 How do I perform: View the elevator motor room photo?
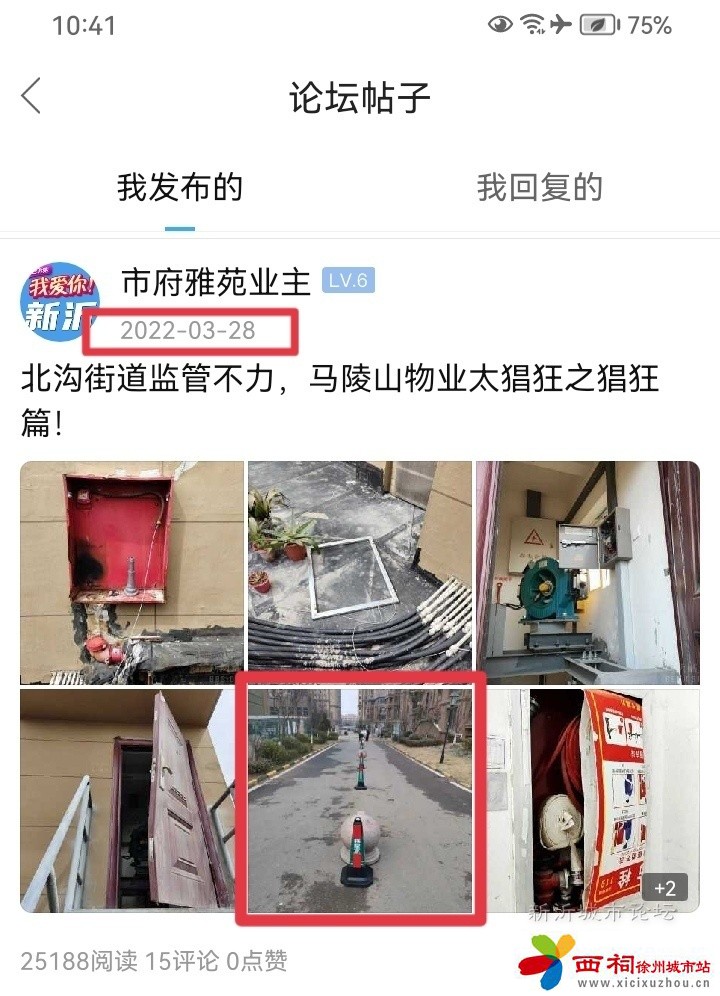tap(587, 572)
